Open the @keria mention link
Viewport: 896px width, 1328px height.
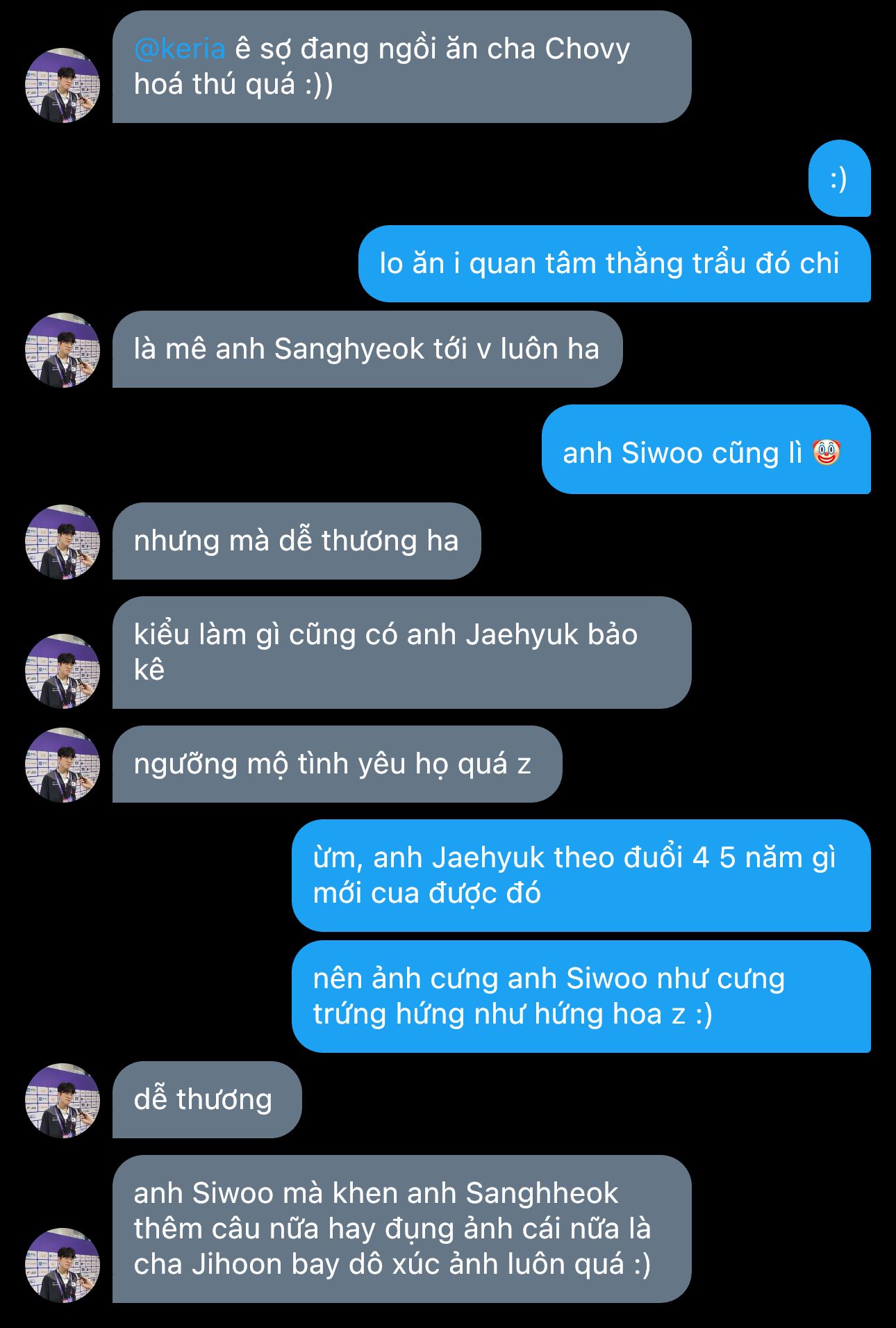(179, 49)
